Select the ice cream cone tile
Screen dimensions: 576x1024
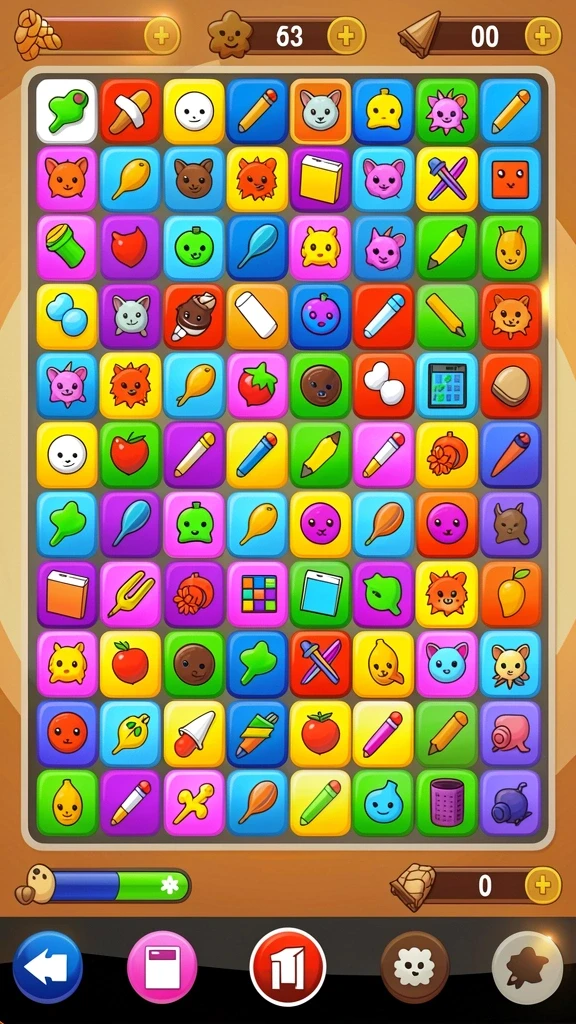click(x=195, y=733)
